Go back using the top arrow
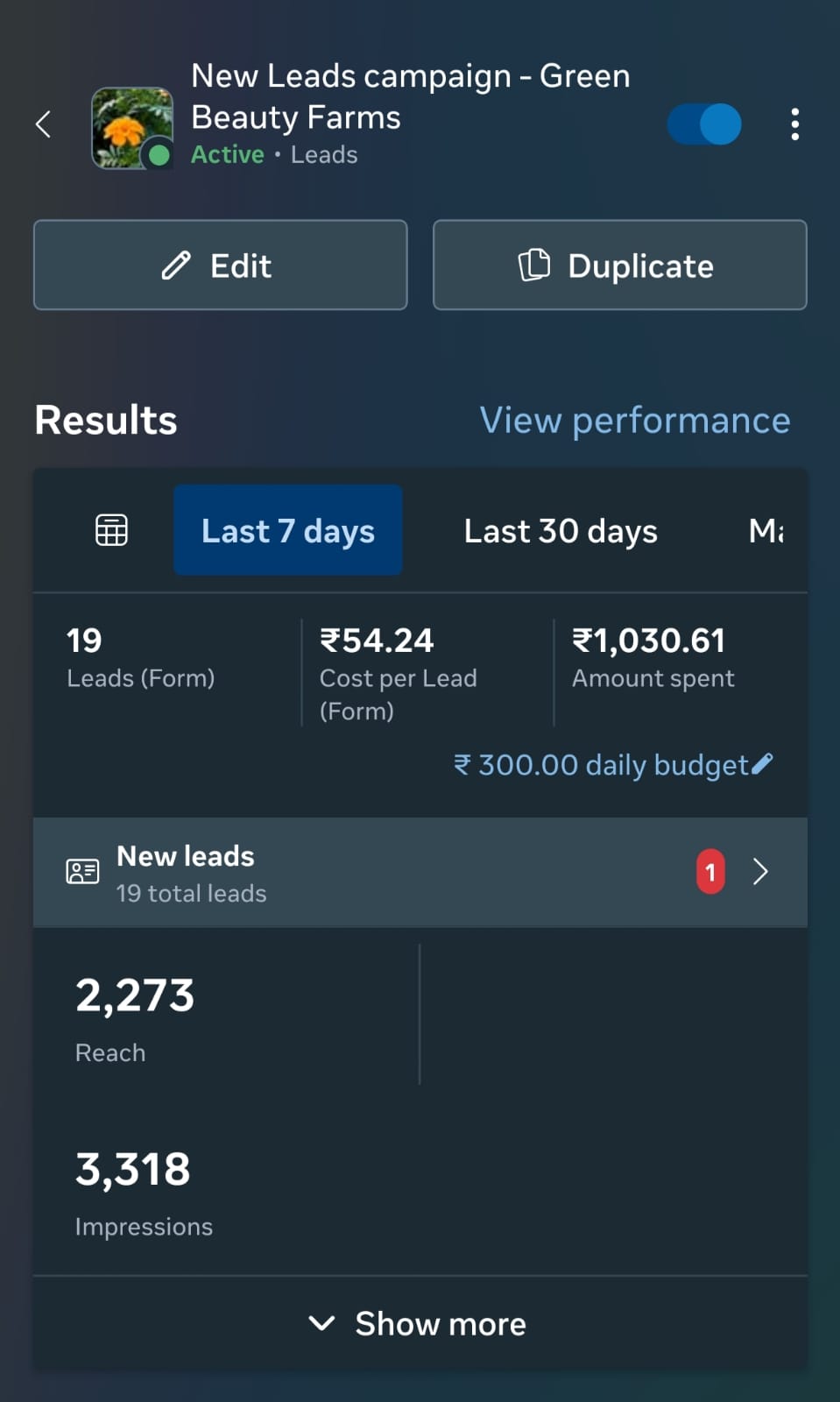Image resolution: width=840 pixels, height=1402 pixels. click(x=43, y=124)
